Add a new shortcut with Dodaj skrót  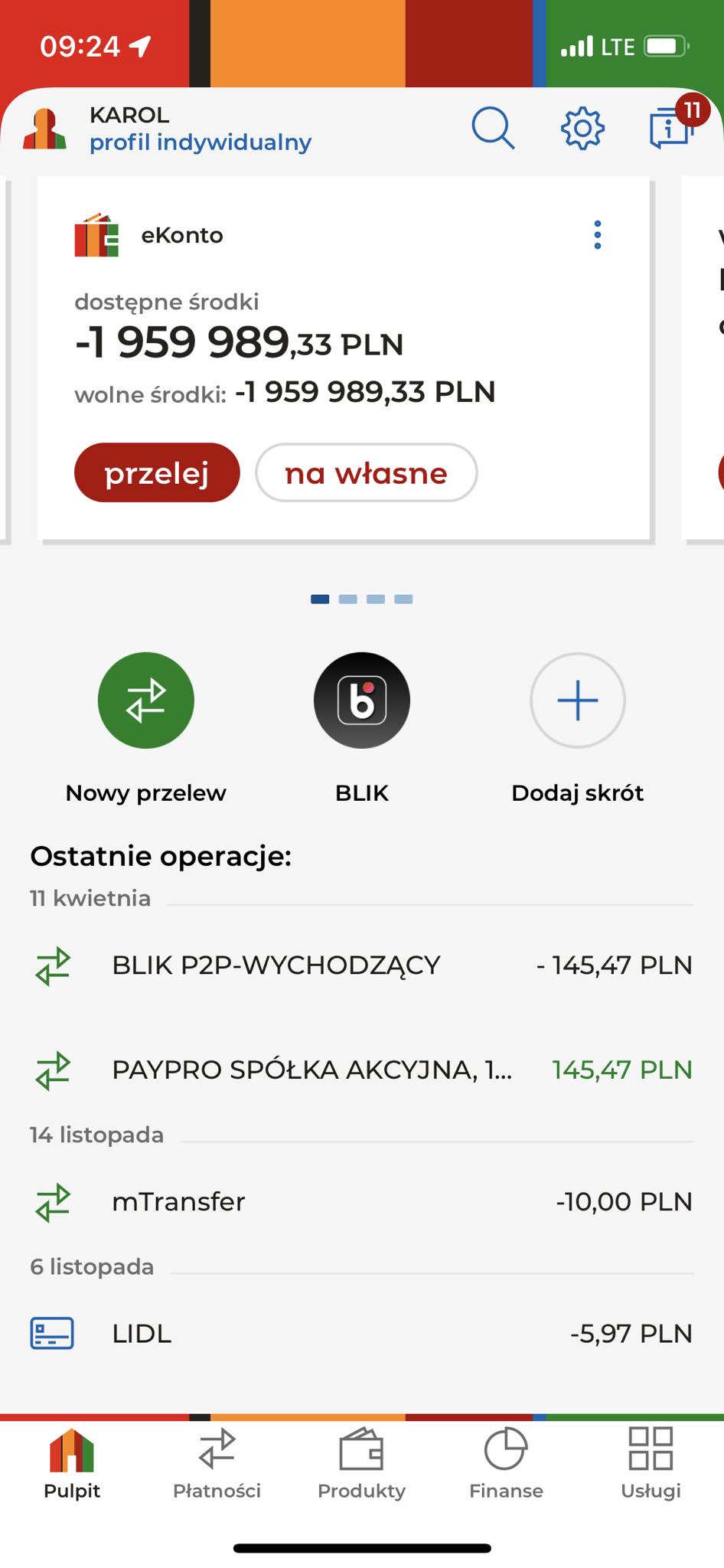point(577,701)
